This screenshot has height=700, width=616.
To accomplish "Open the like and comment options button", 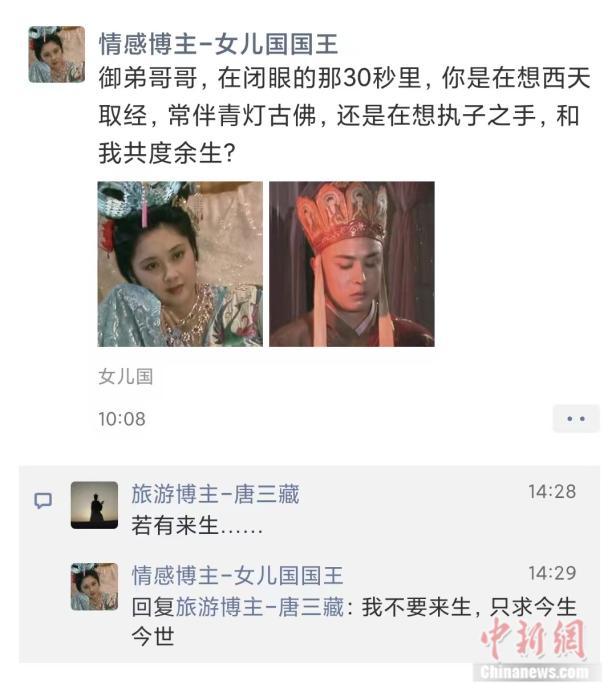I will (x=575, y=418).
